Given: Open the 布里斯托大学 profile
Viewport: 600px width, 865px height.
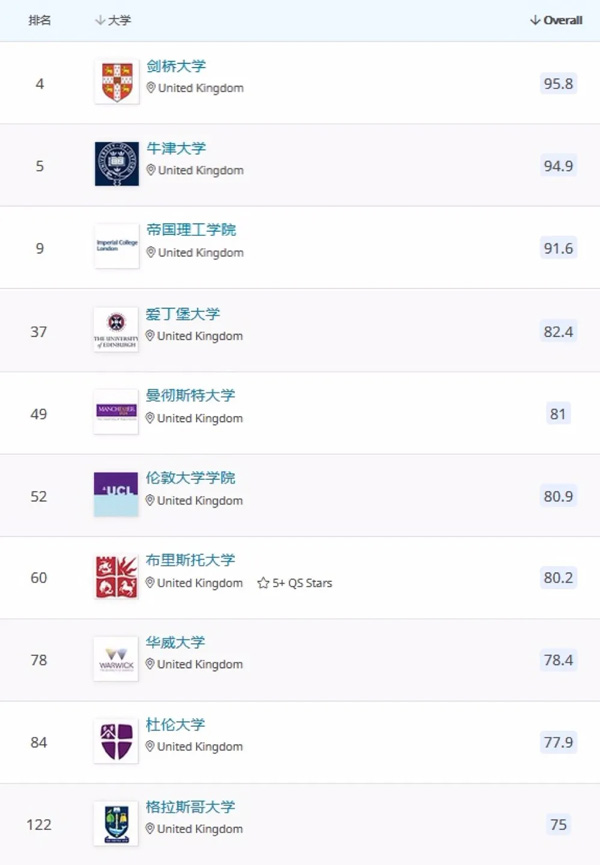Looking at the screenshot, I should click(191, 560).
